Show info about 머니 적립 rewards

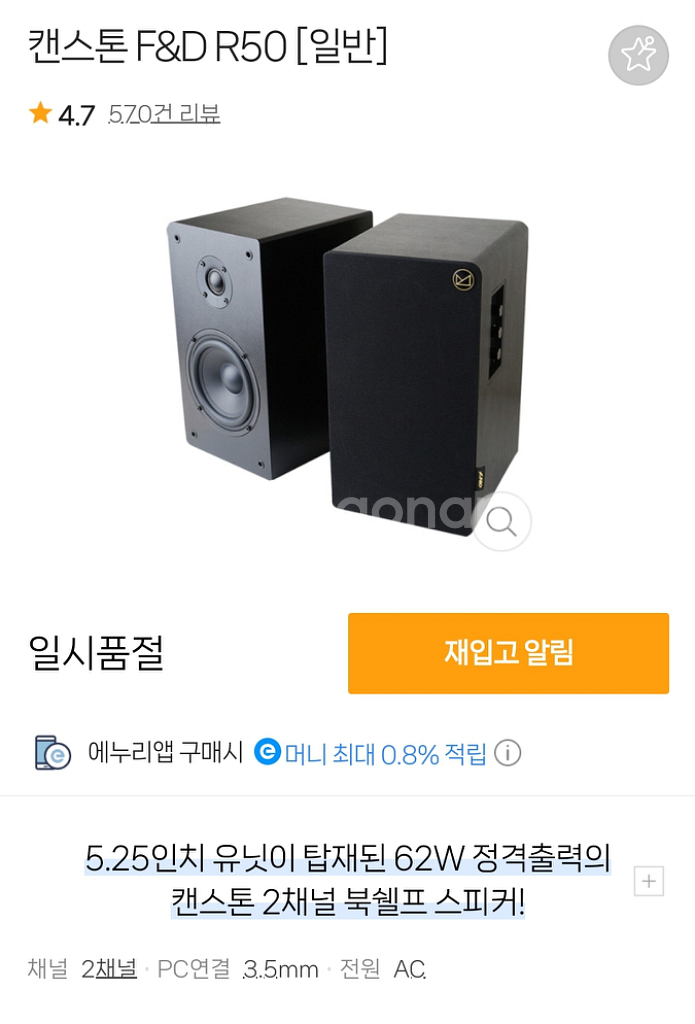[x=508, y=753]
